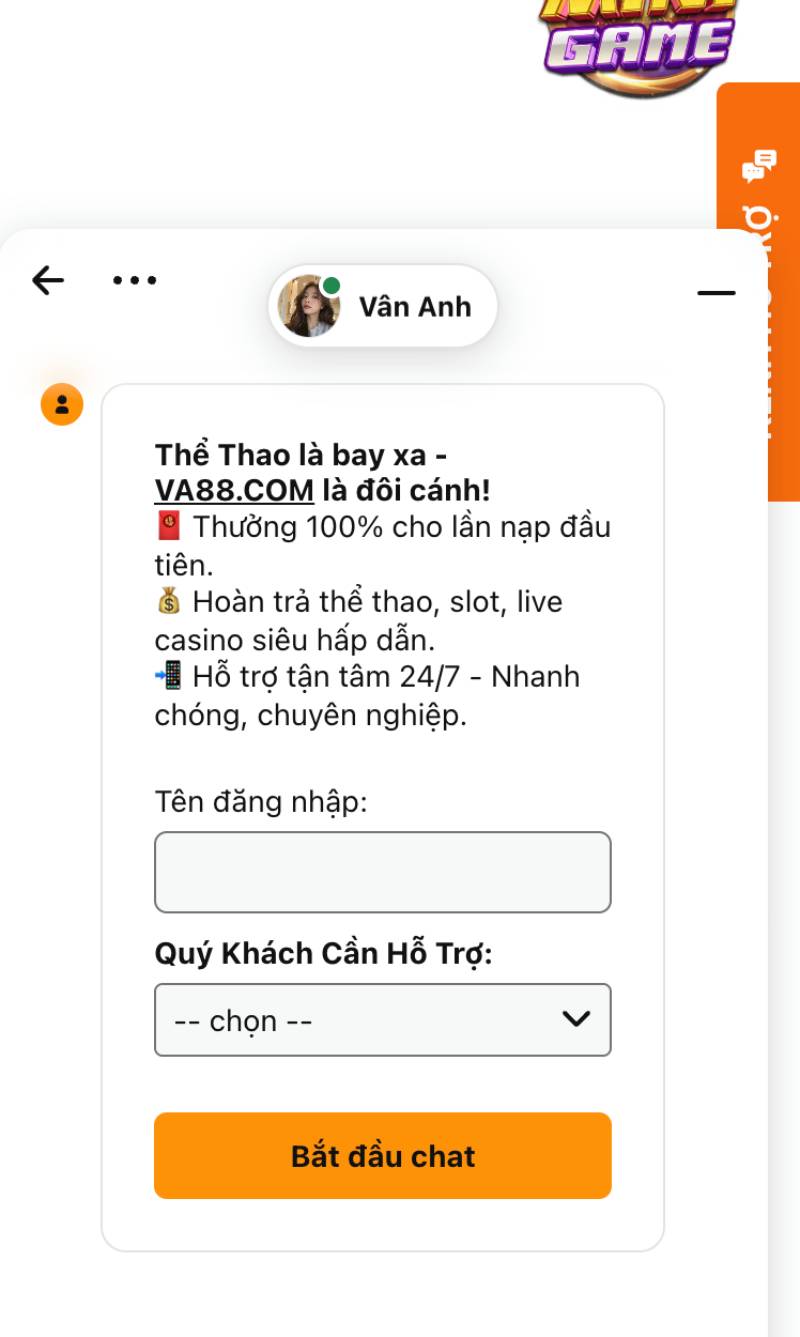Open Vân Anh agent profile chip
This screenshot has width=800, height=1337.
[383, 306]
